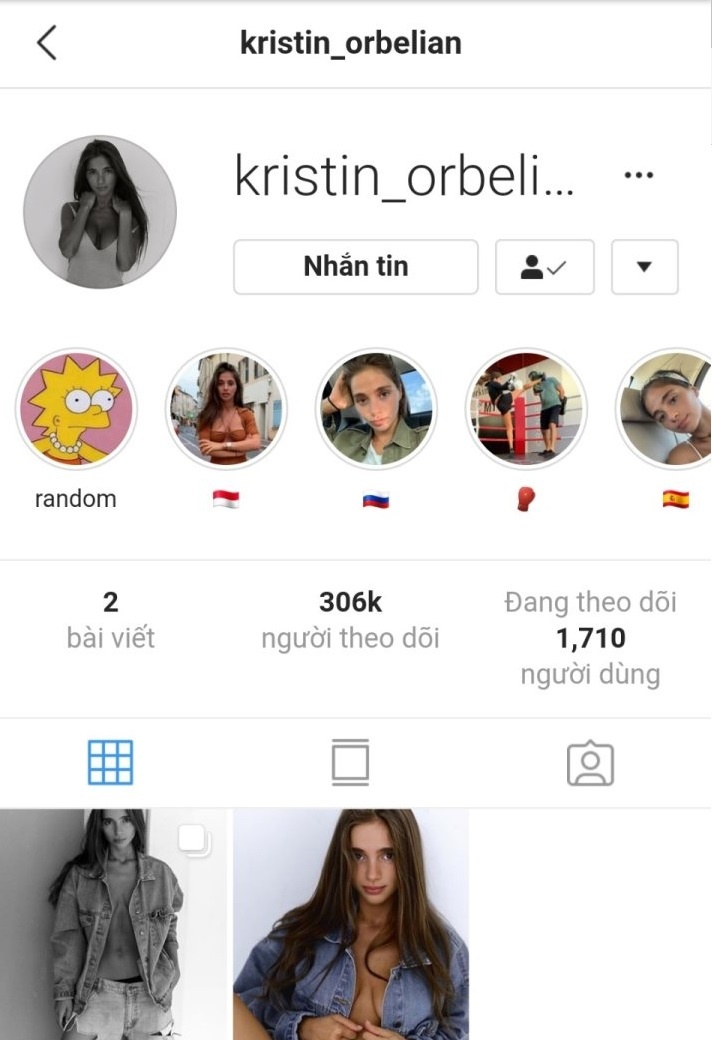The image size is (712, 1040).
Task: View the 1,710 Đang theo dõi list
Action: (x=590, y=637)
